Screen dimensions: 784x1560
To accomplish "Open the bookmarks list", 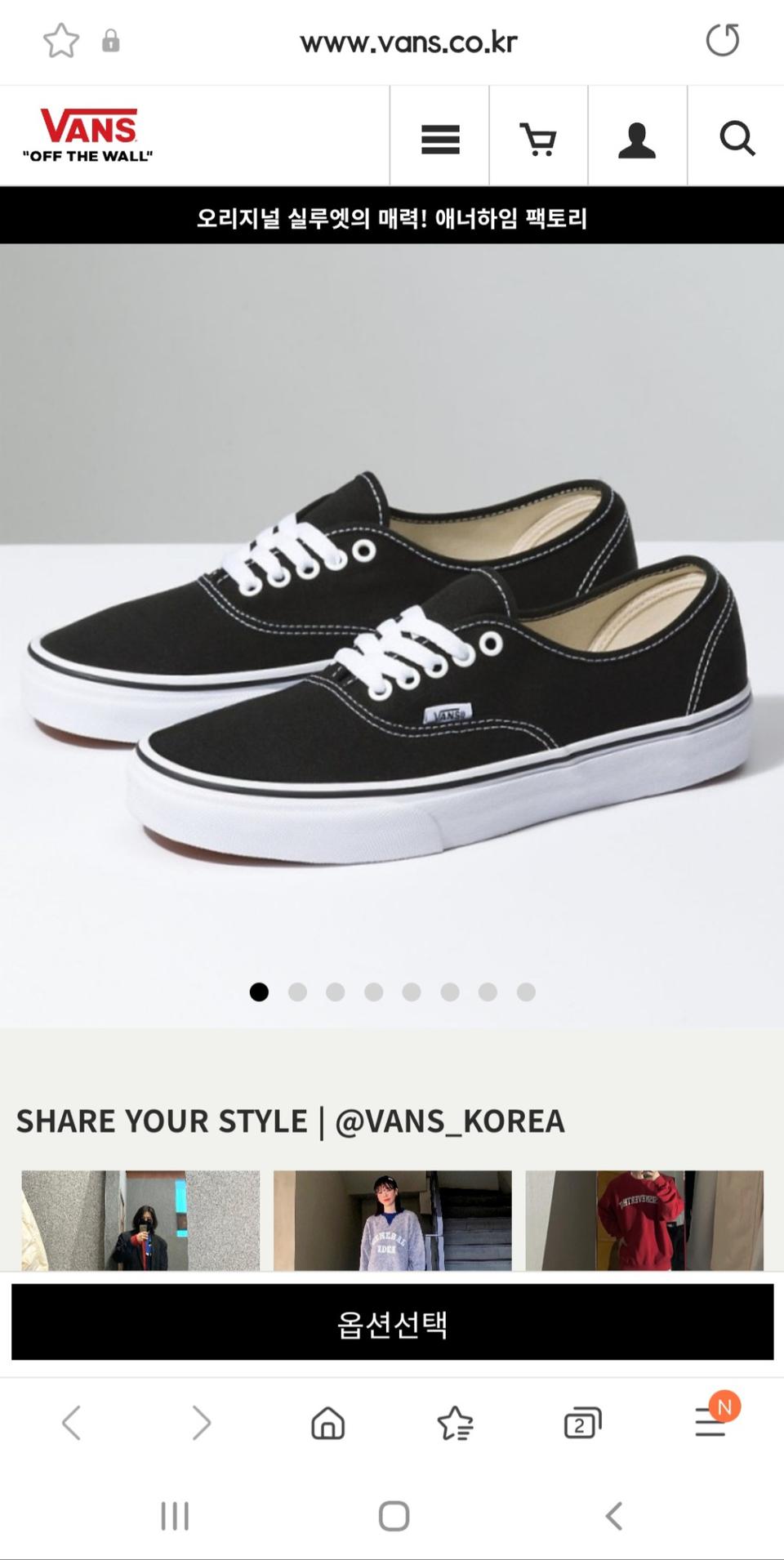I will (x=455, y=1424).
